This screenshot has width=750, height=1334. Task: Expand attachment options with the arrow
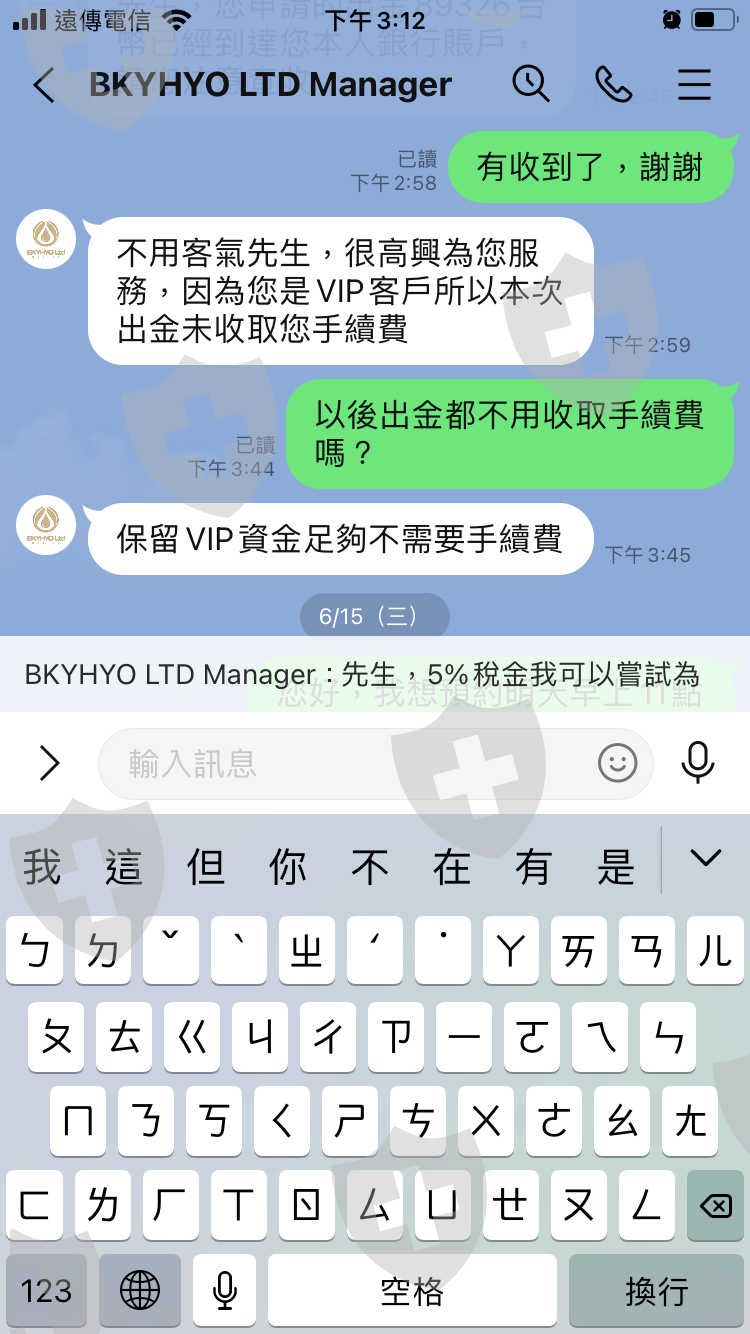pos(48,764)
